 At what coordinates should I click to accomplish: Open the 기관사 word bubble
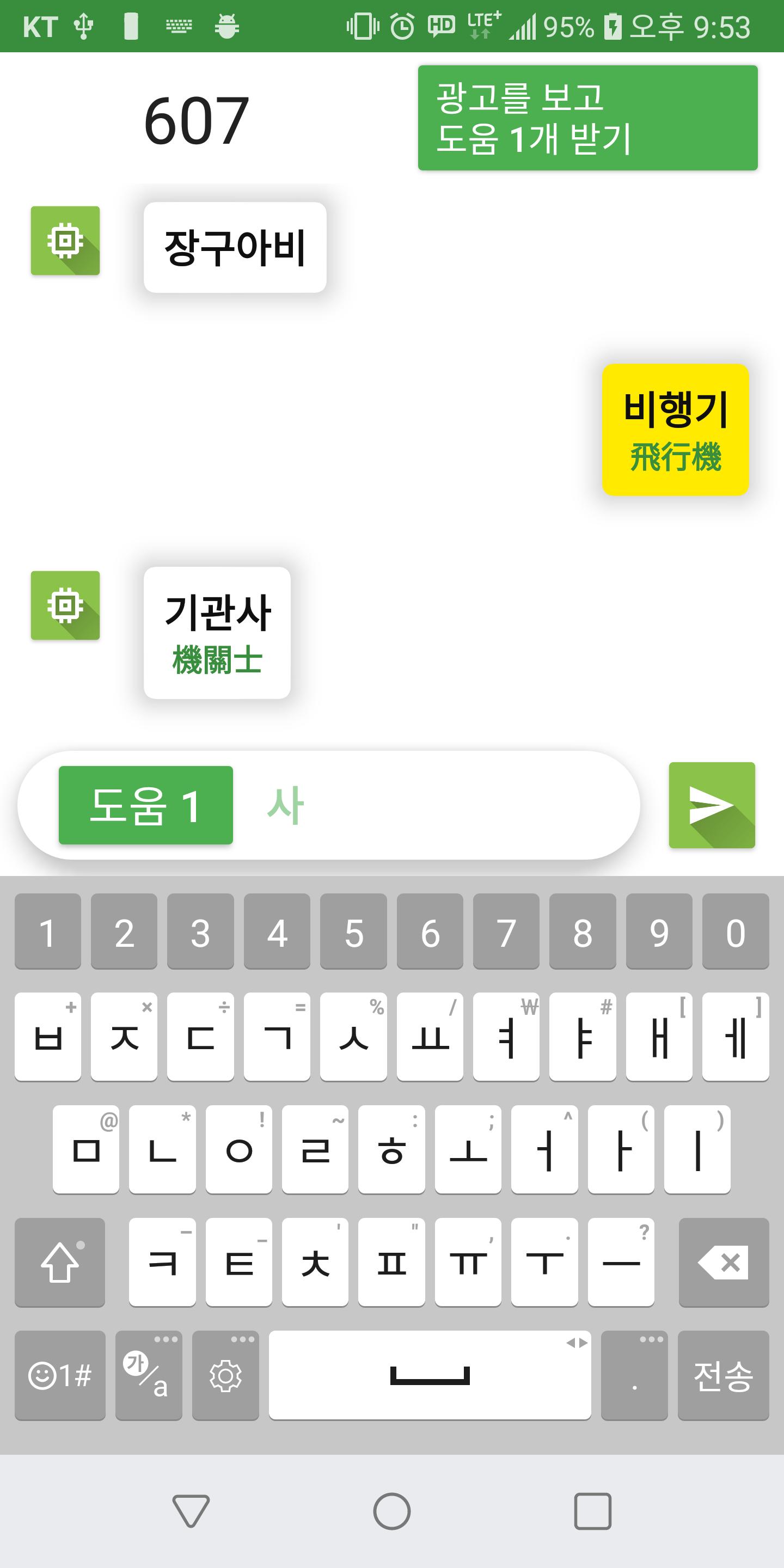[x=217, y=633]
